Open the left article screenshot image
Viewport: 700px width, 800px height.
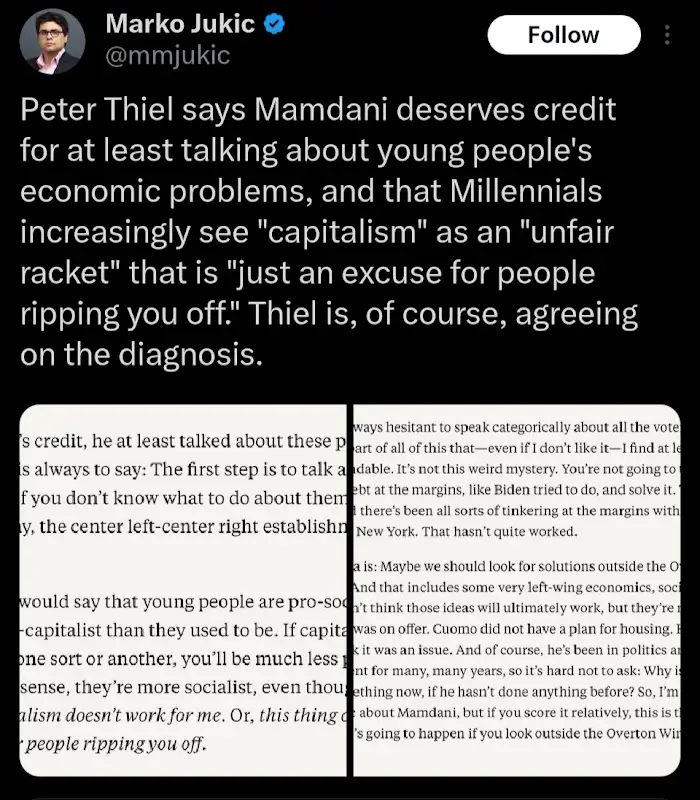click(x=182, y=590)
